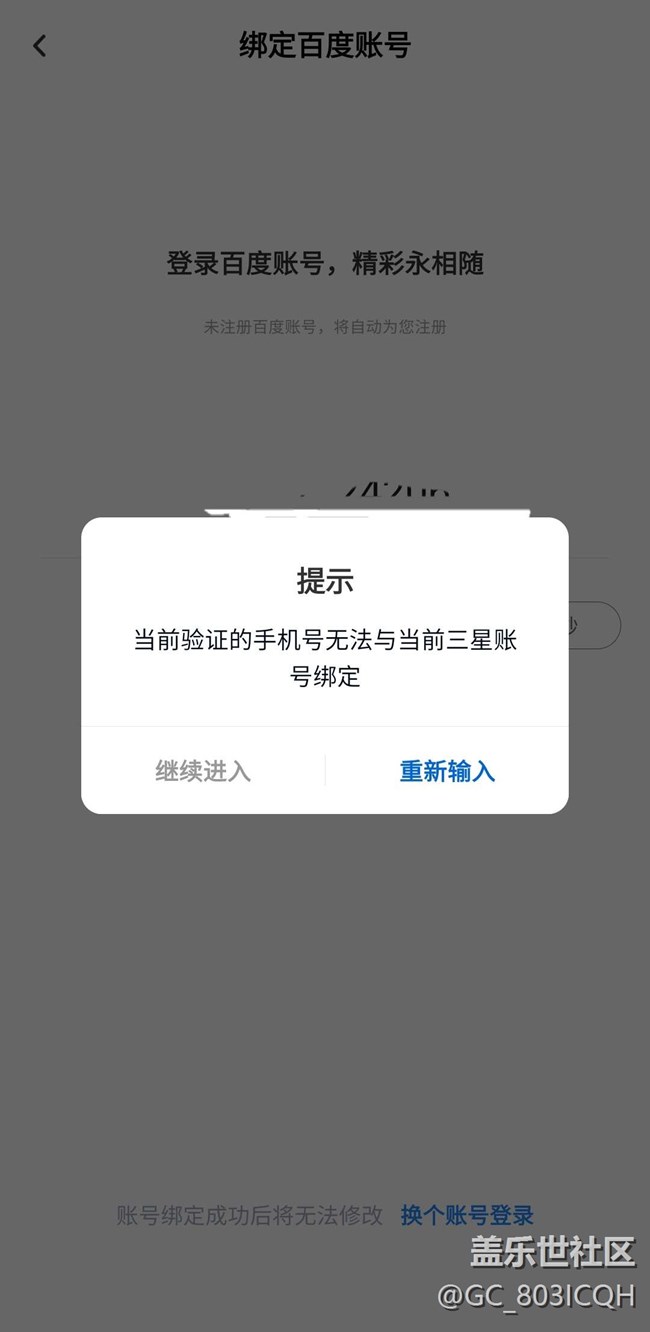
Task: Go back from 绑定百度账号 page
Action: click(x=40, y=46)
